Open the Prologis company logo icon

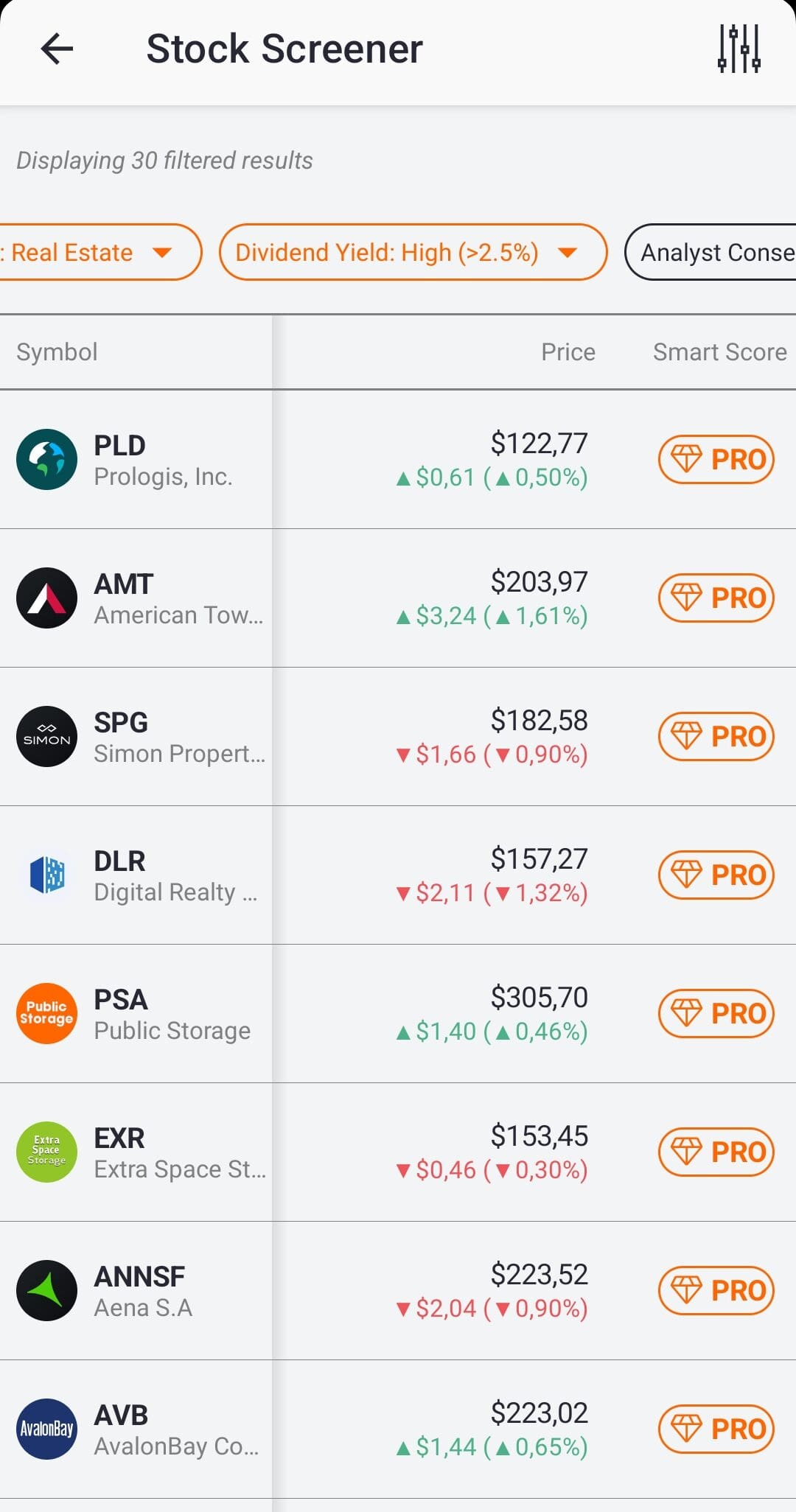46,458
